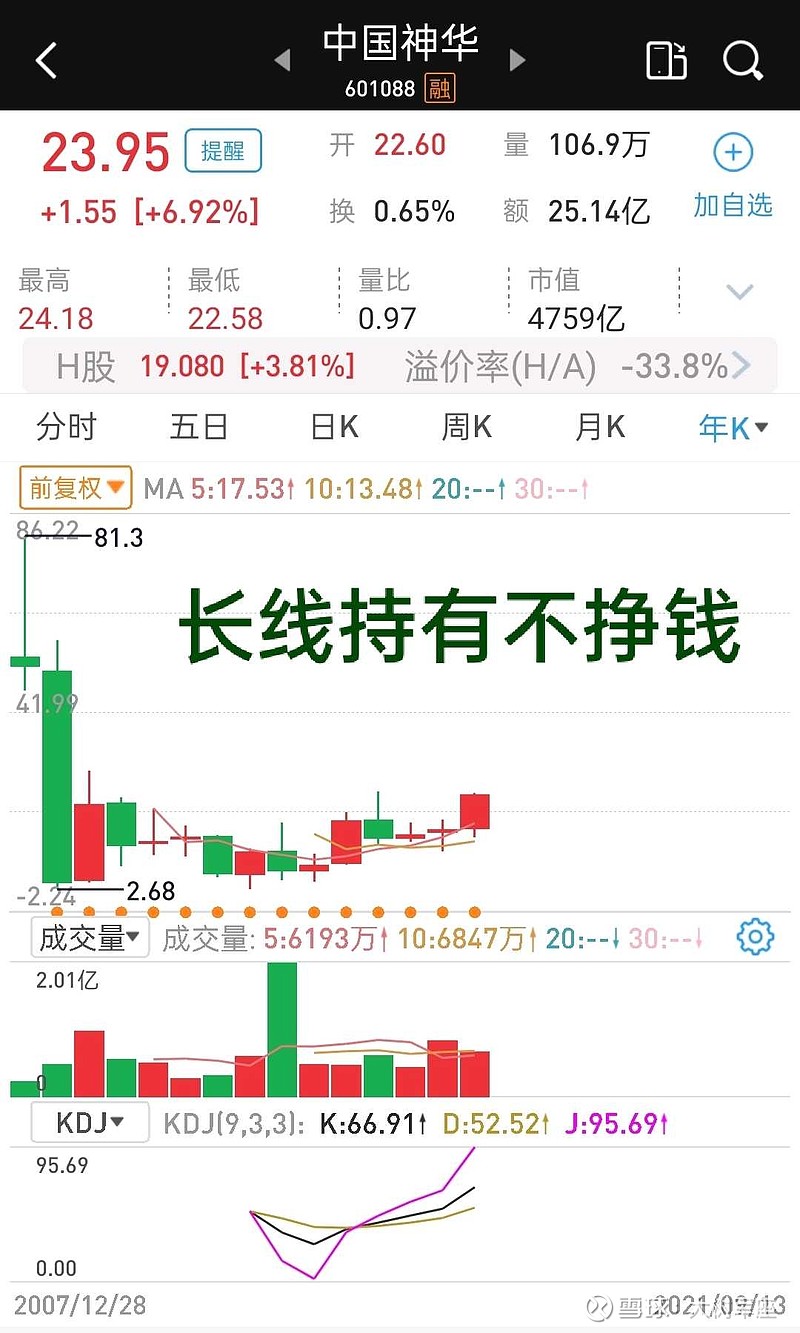Image resolution: width=800 pixels, height=1333 pixels.
Task: Open the 成交量 indicator dropdown
Action: (x=90, y=938)
